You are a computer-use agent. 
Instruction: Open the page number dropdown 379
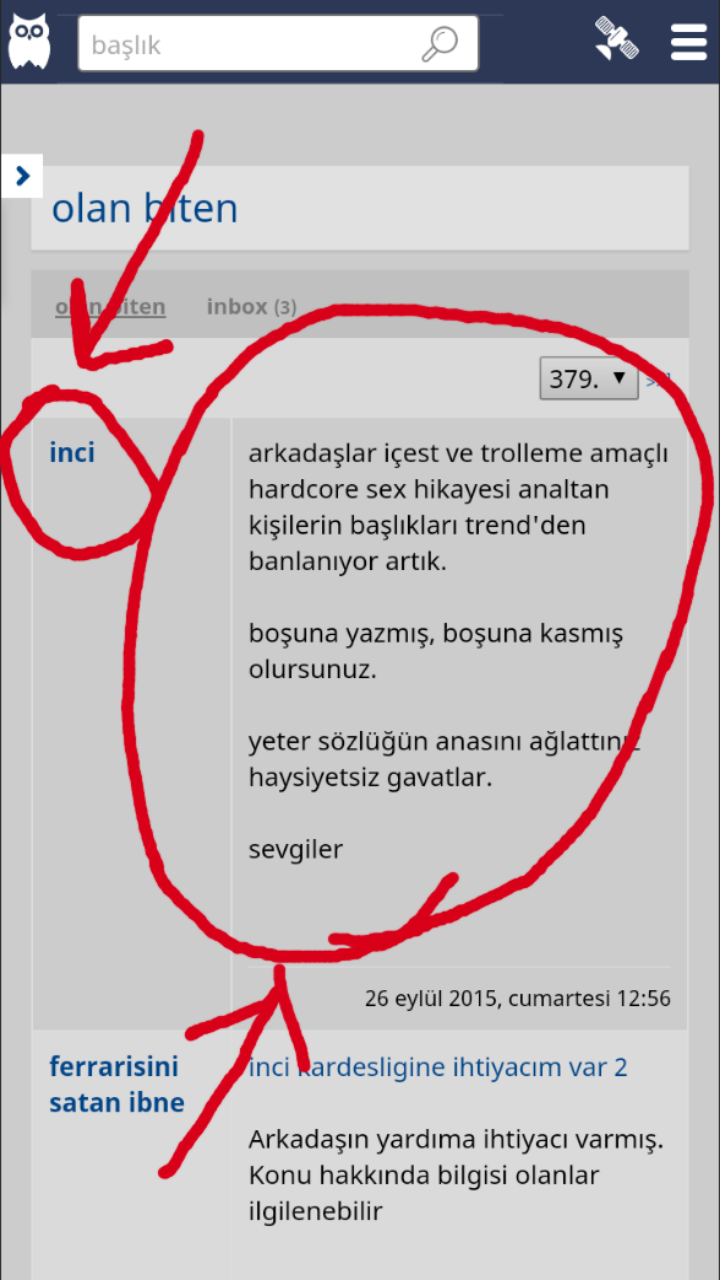(x=589, y=379)
